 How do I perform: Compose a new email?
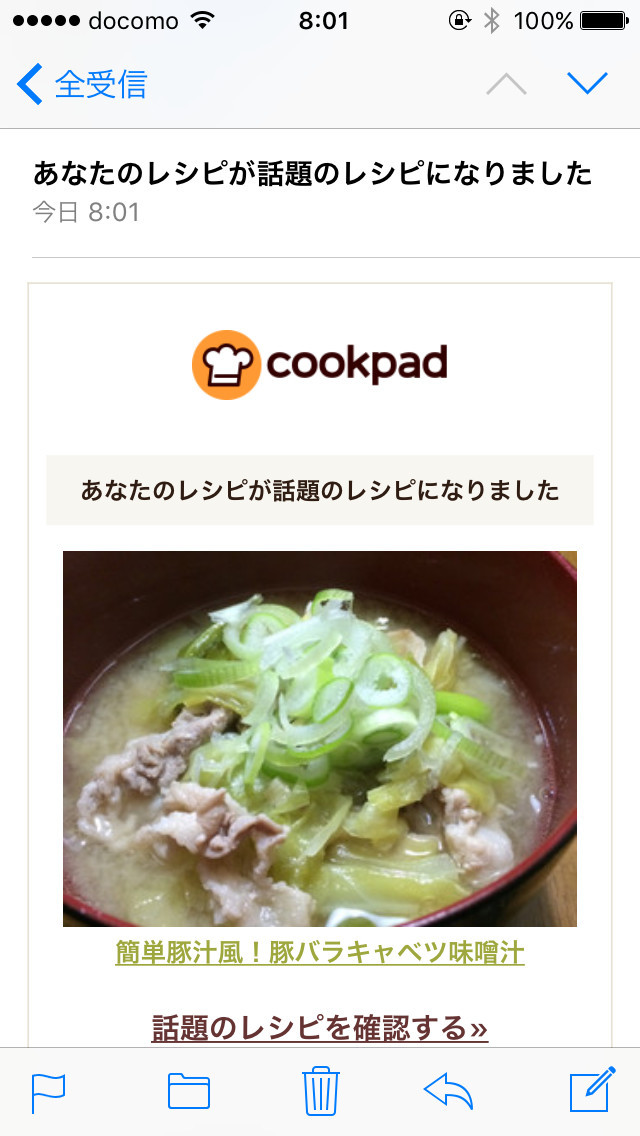(x=591, y=1091)
